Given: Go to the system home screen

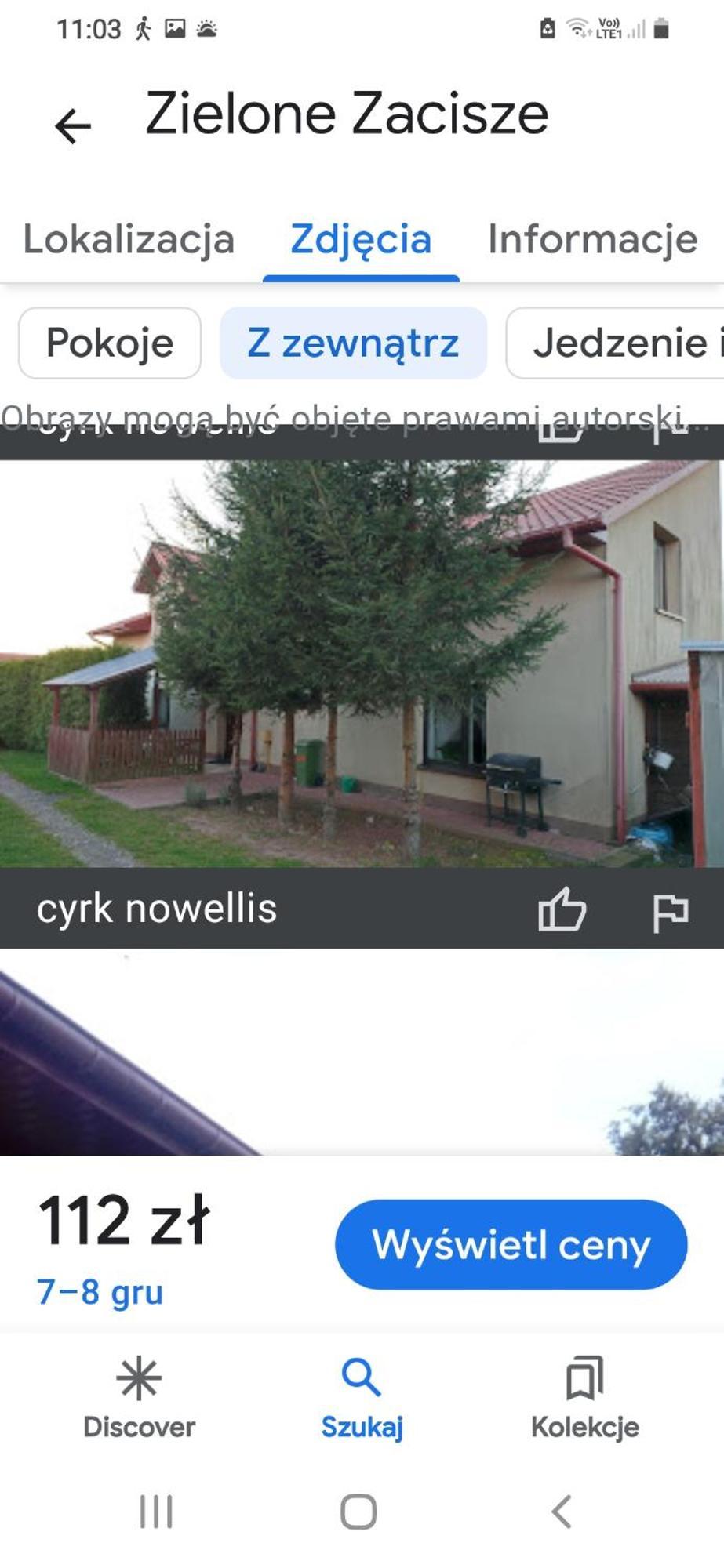Looking at the screenshot, I should pyautogui.click(x=358, y=1512).
